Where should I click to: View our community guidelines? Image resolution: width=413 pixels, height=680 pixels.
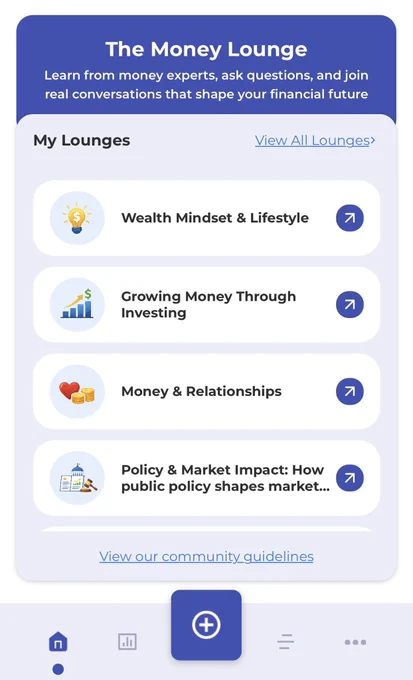coord(206,556)
